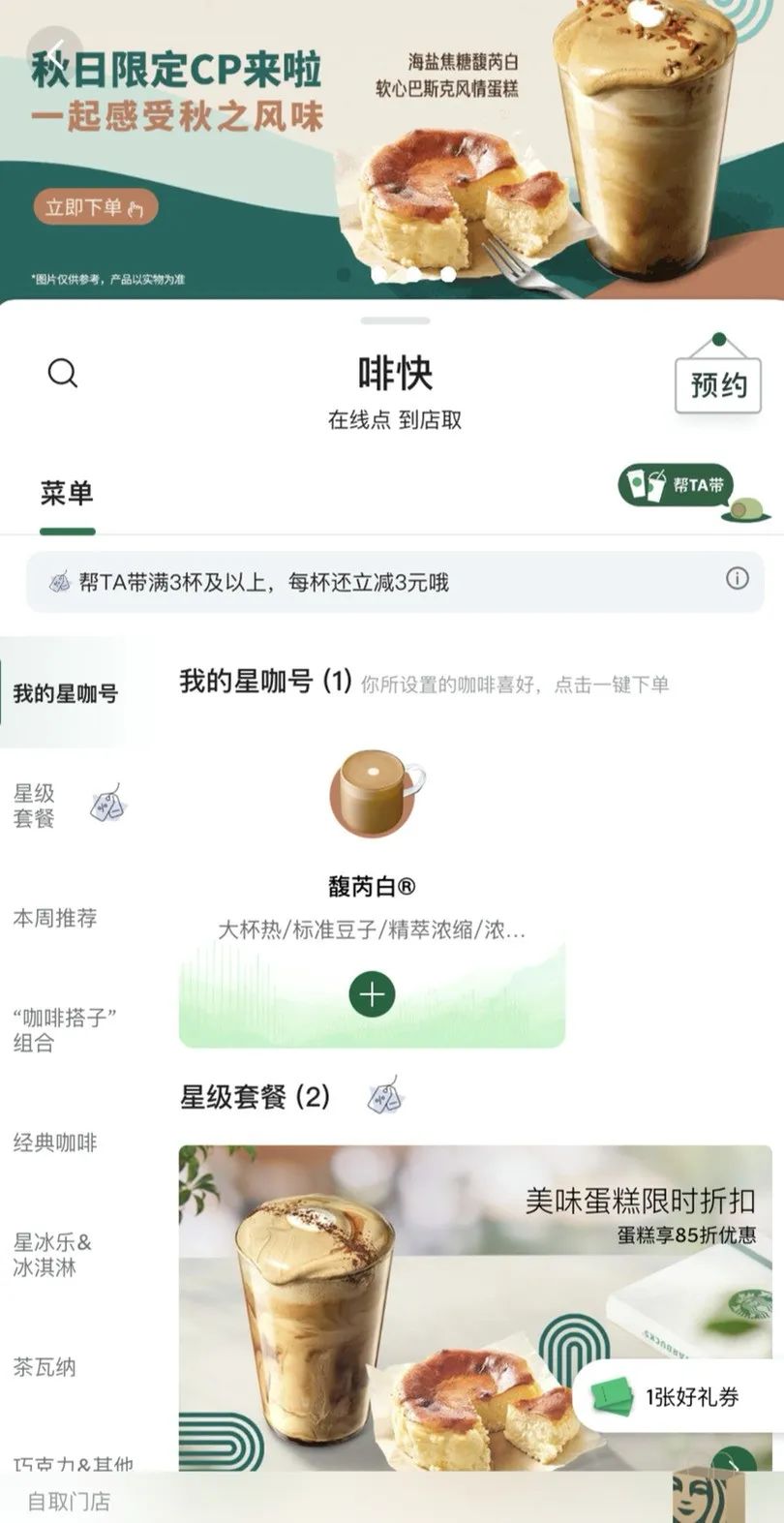
Task: Open the 预约 reservation link
Action: [716, 384]
